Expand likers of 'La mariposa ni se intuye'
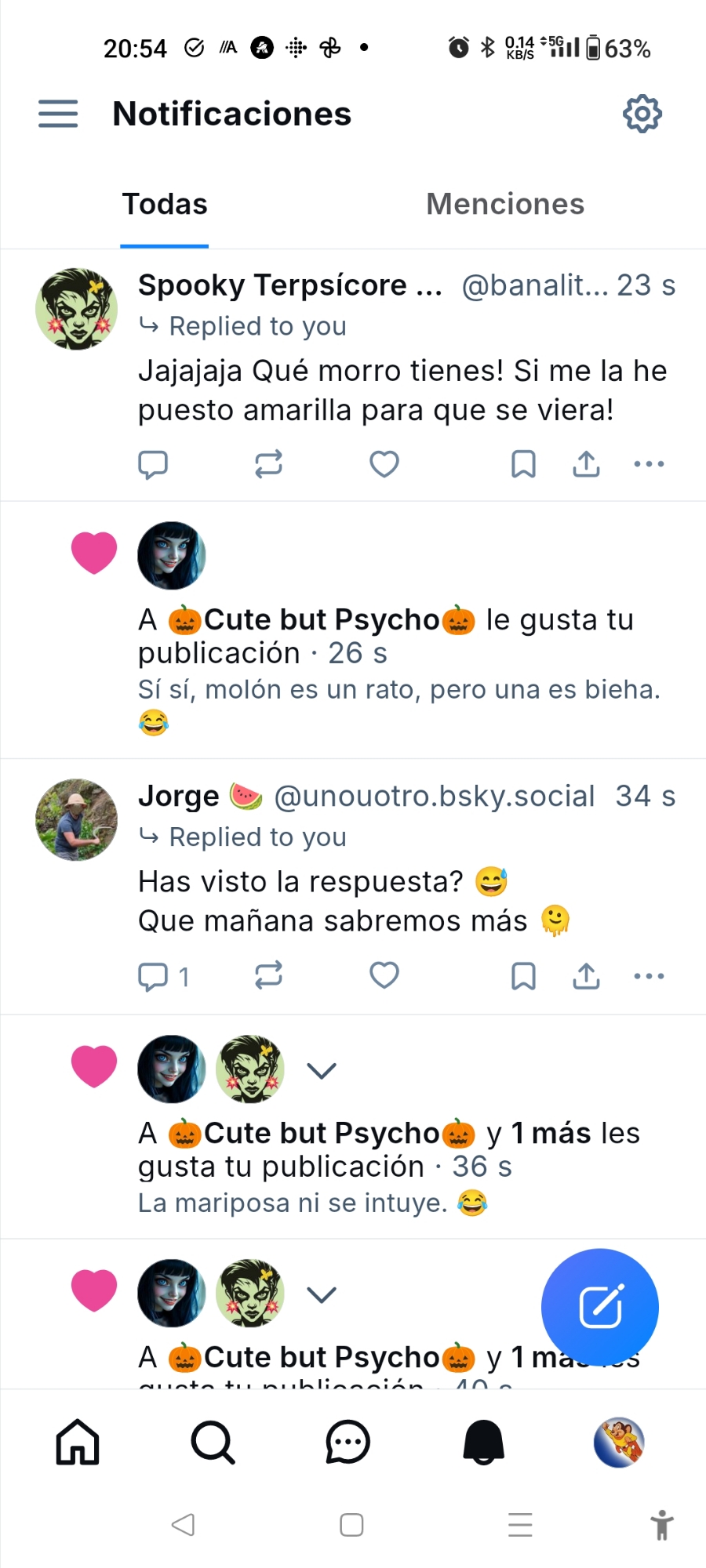The height and width of the screenshot is (1568, 706). [x=322, y=1070]
